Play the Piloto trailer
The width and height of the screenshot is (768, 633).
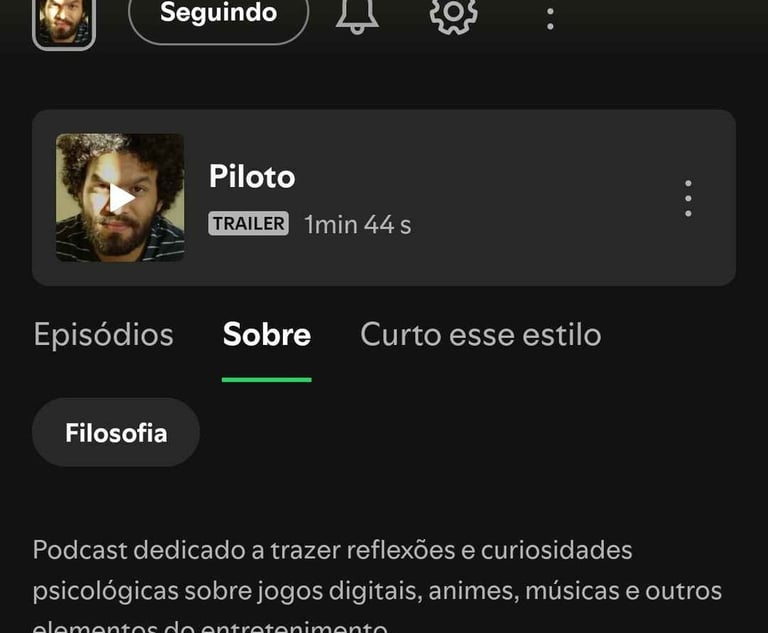[121, 198]
